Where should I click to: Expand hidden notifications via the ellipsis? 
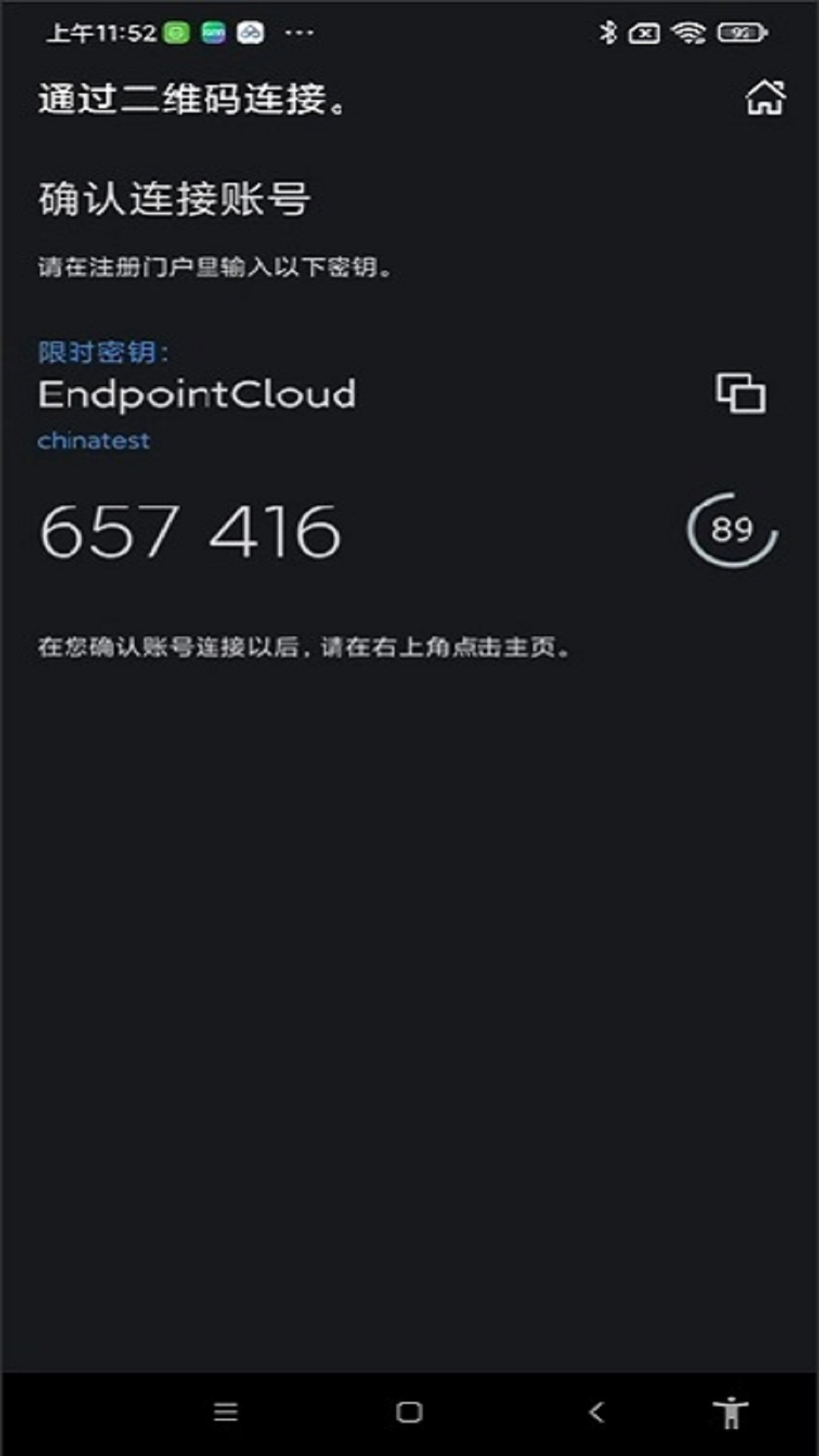coord(301,33)
